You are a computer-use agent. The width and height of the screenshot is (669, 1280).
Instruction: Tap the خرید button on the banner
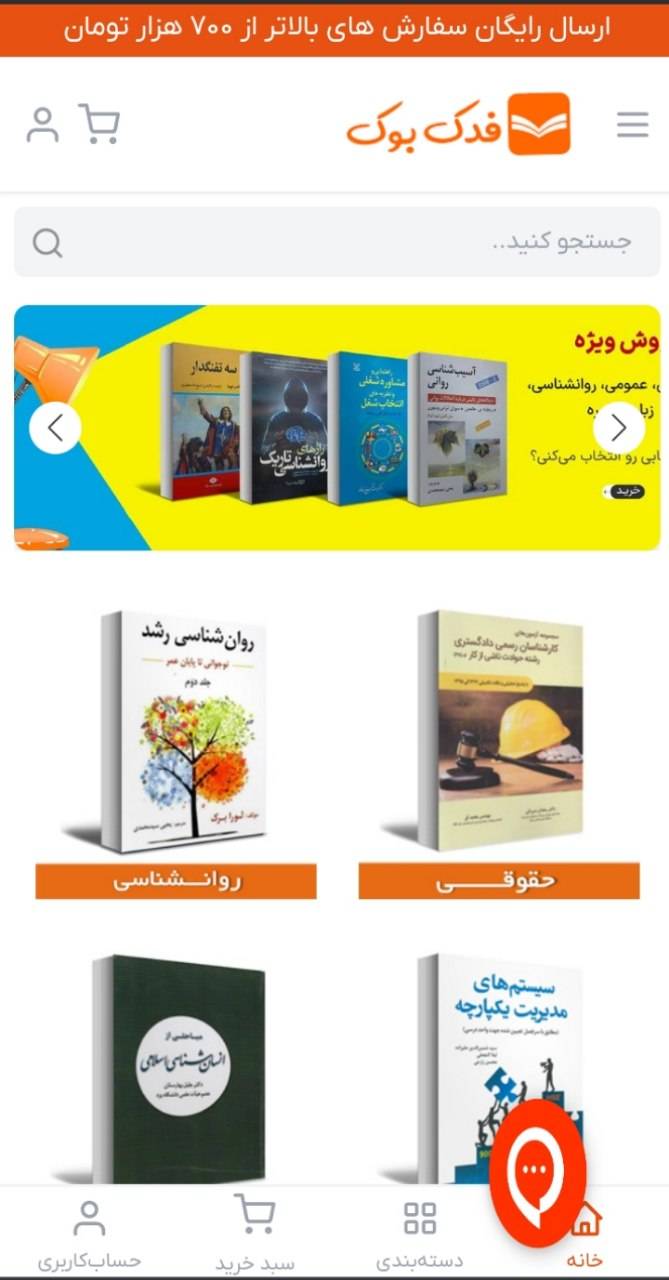pyautogui.click(x=625, y=492)
